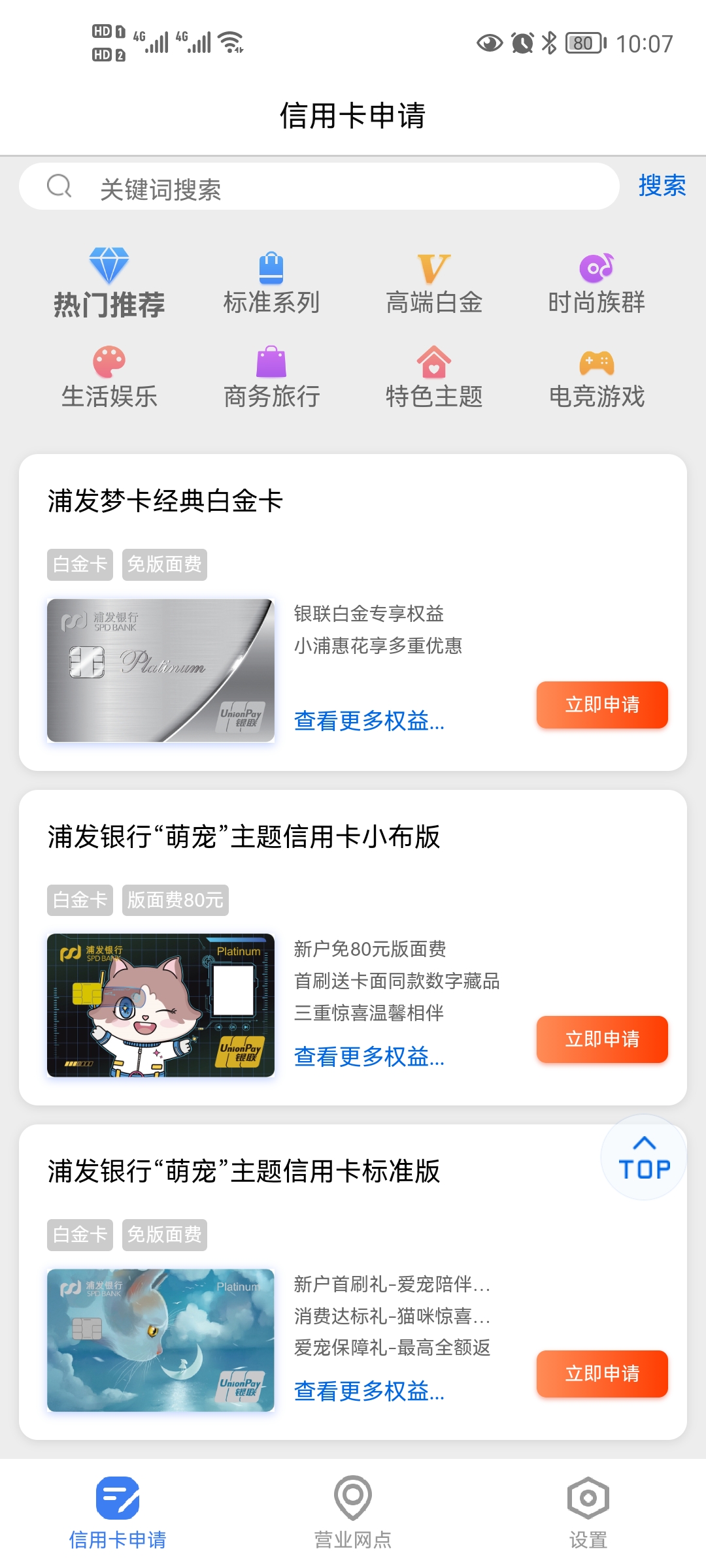Image resolution: width=706 pixels, height=1568 pixels.
Task: Select the 高端白金 category
Action: pos(434,284)
